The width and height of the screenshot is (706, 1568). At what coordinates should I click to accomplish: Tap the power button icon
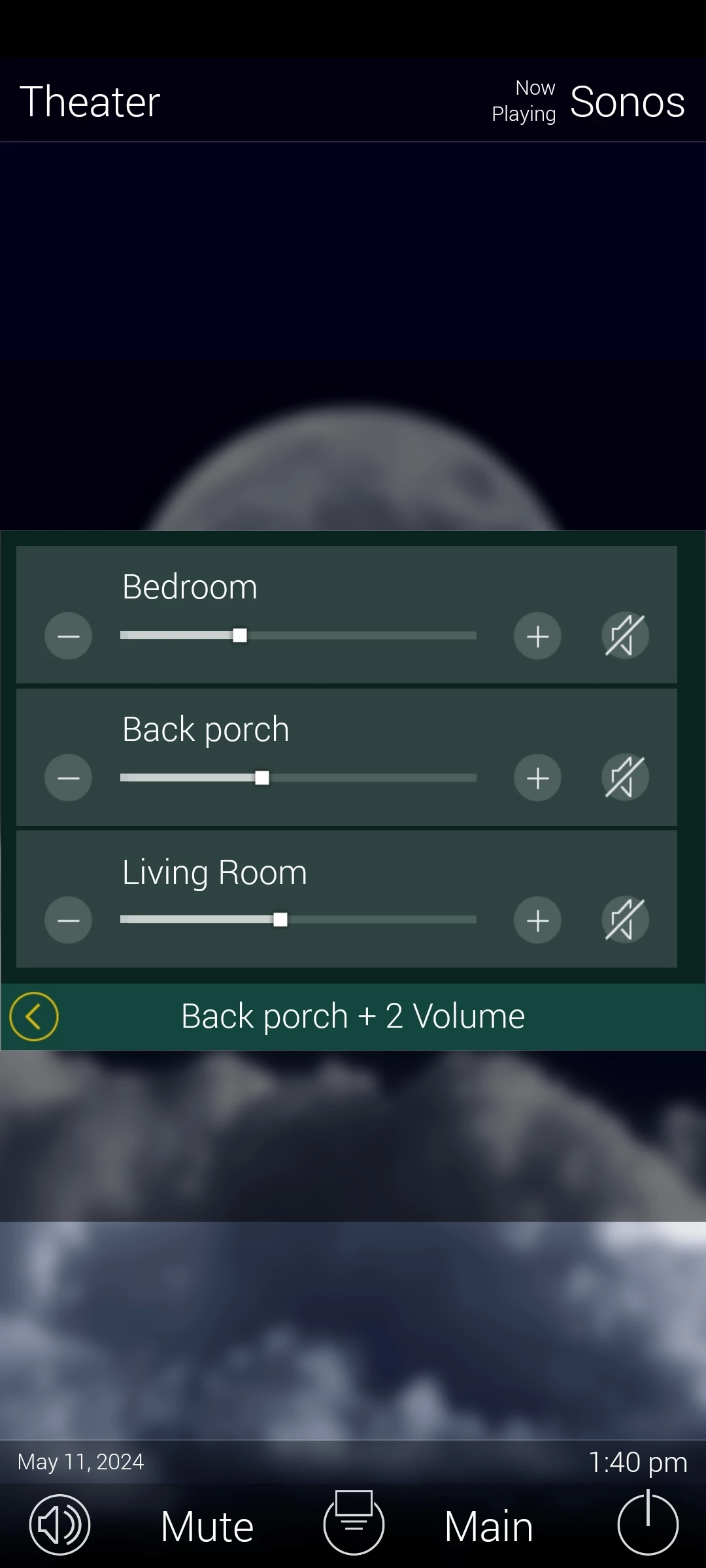(x=648, y=1525)
